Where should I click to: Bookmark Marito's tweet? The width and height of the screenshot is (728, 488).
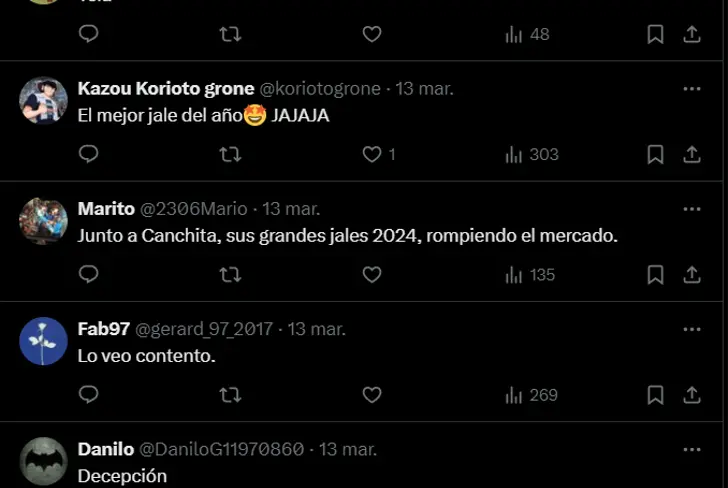click(x=655, y=274)
